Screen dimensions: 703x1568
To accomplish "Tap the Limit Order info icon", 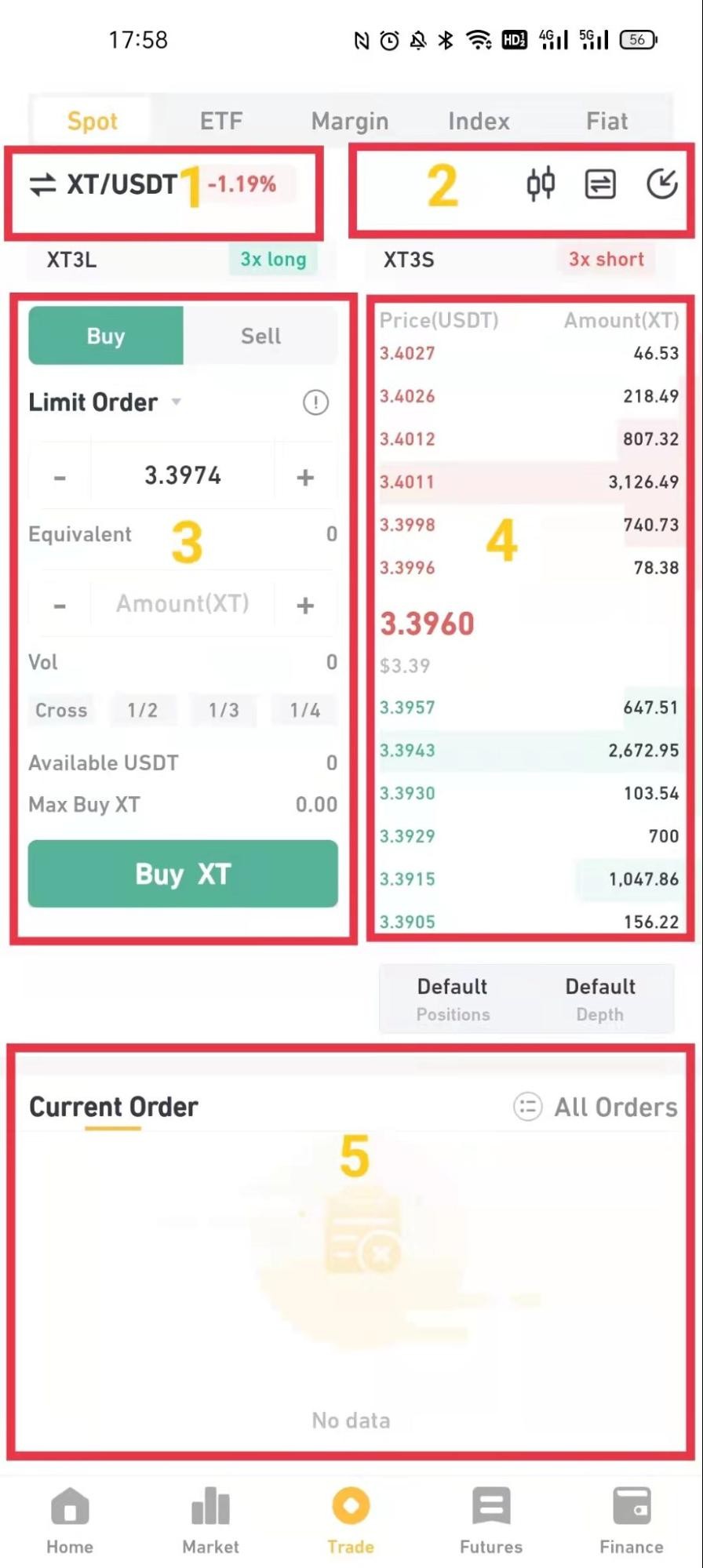I will click(x=314, y=402).
